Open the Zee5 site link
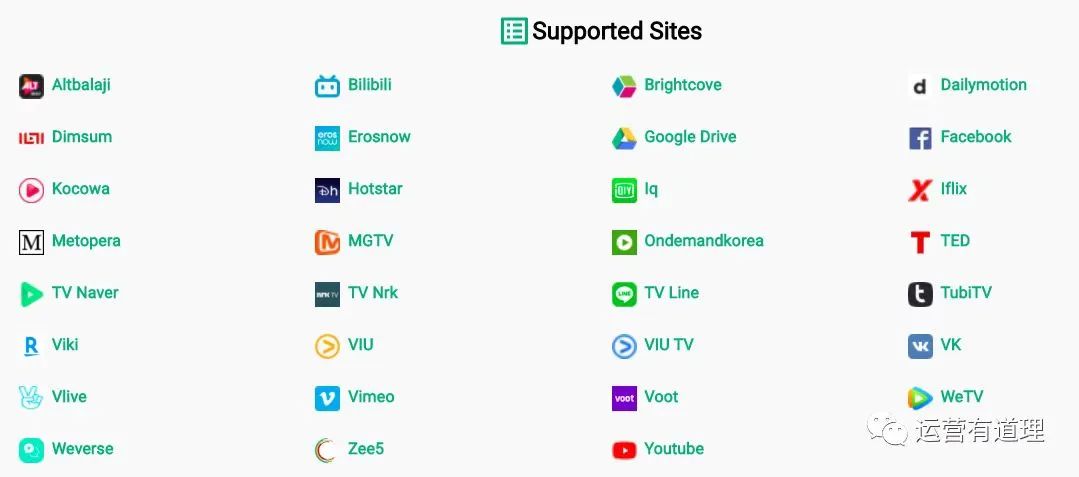 (365, 449)
